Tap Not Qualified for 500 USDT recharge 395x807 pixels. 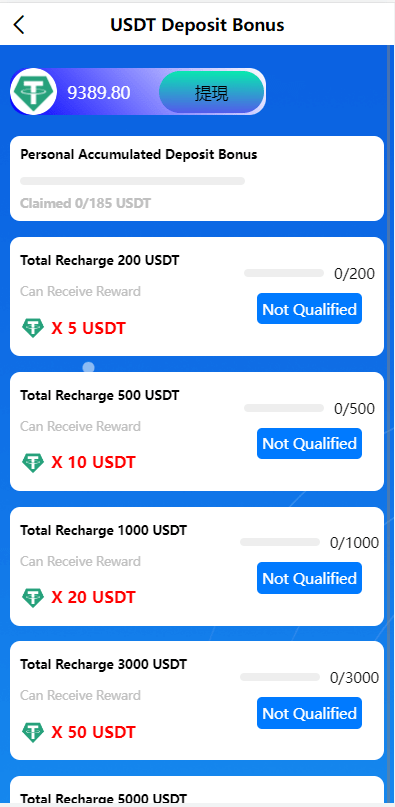point(310,444)
